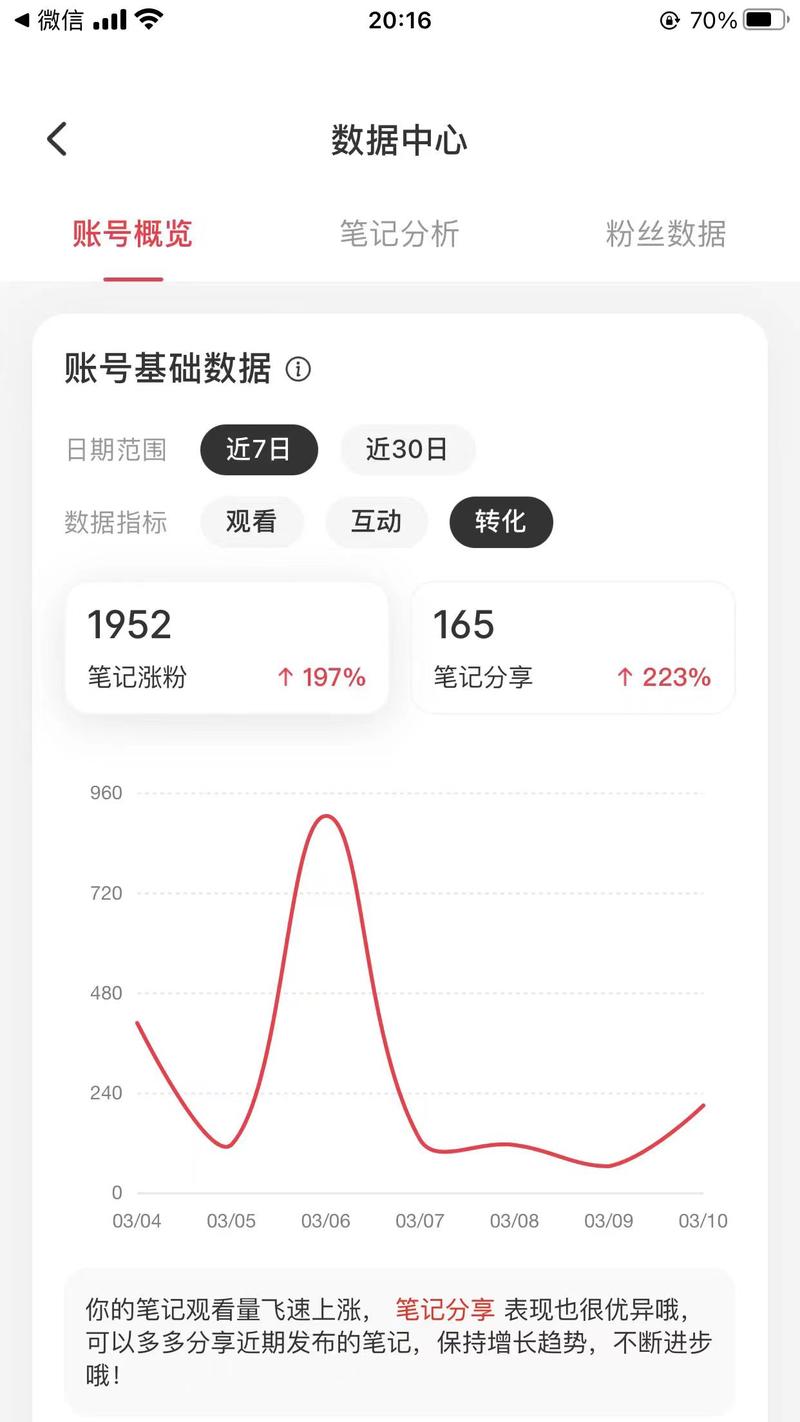Screen dimensions: 800x1422
Task: Enable the 转化 data metric
Action: tap(501, 522)
